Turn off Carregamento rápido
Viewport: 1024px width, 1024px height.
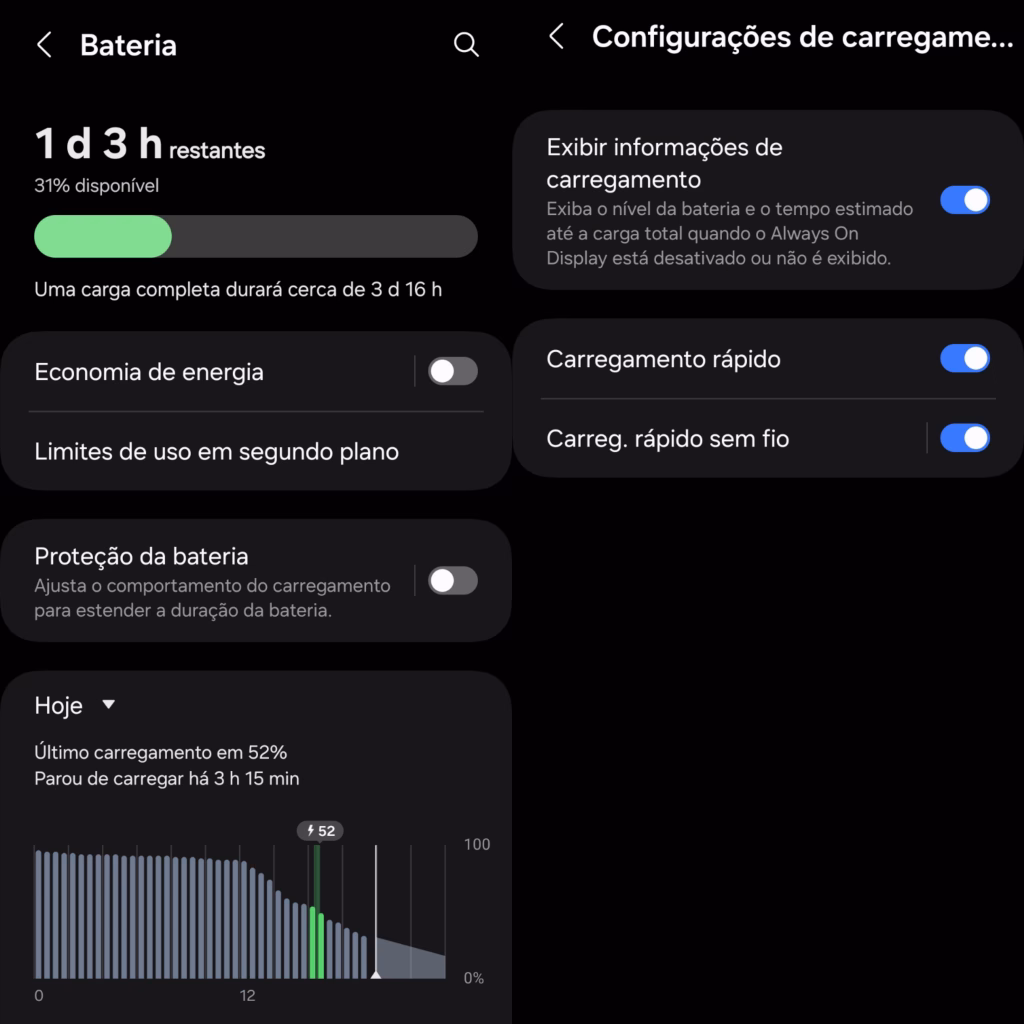pyautogui.click(x=964, y=359)
